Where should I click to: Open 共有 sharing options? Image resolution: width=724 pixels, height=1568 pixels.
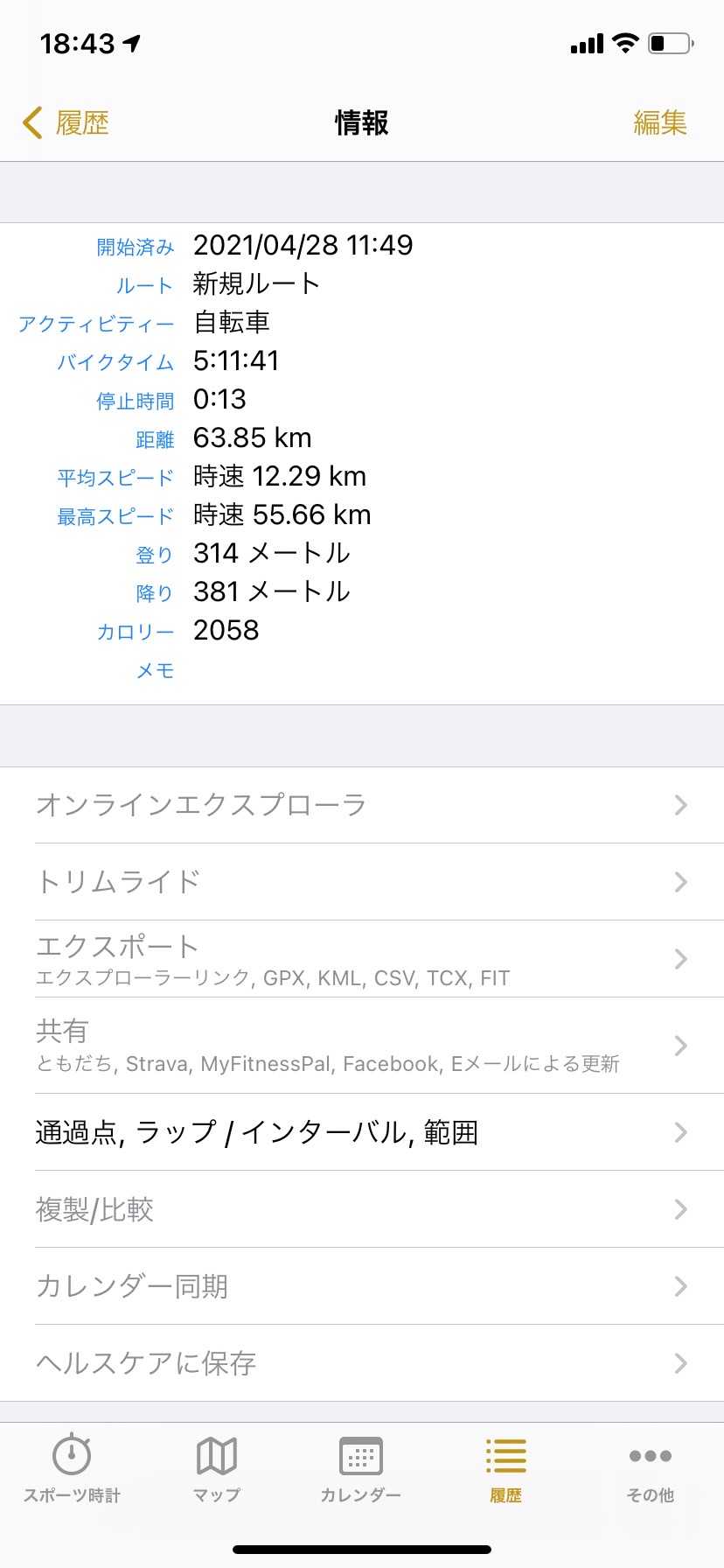pyautogui.click(x=362, y=1046)
